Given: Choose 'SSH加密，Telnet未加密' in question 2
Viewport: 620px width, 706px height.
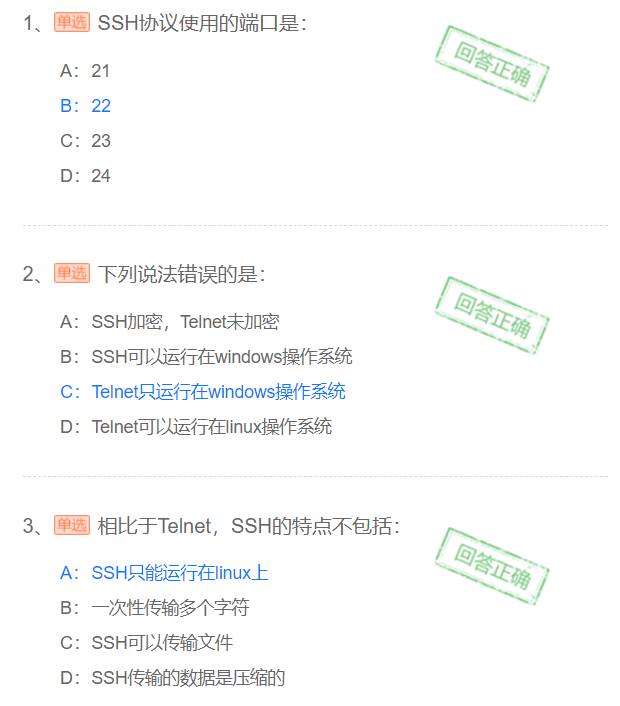Looking at the screenshot, I should tap(170, 322).
